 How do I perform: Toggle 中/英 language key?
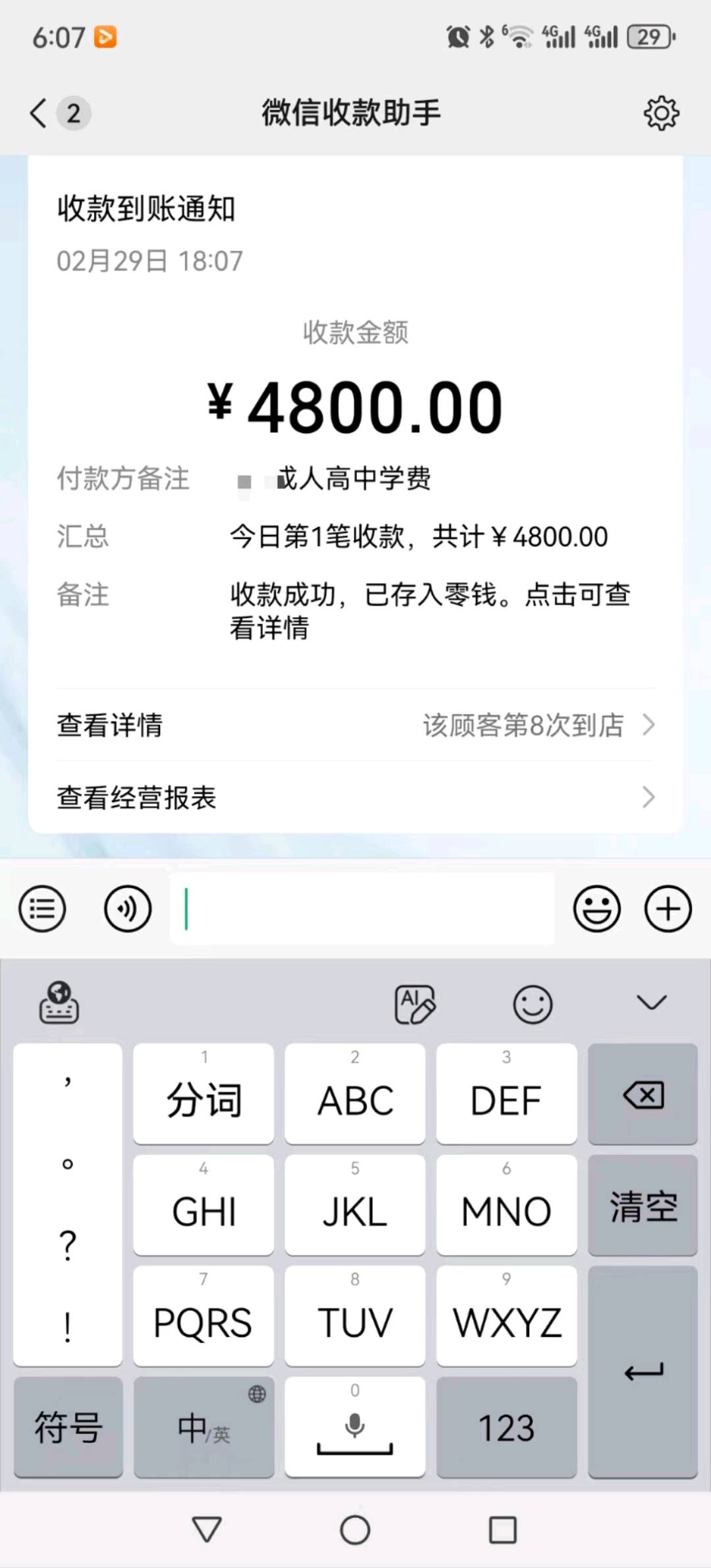(203, 1428)
